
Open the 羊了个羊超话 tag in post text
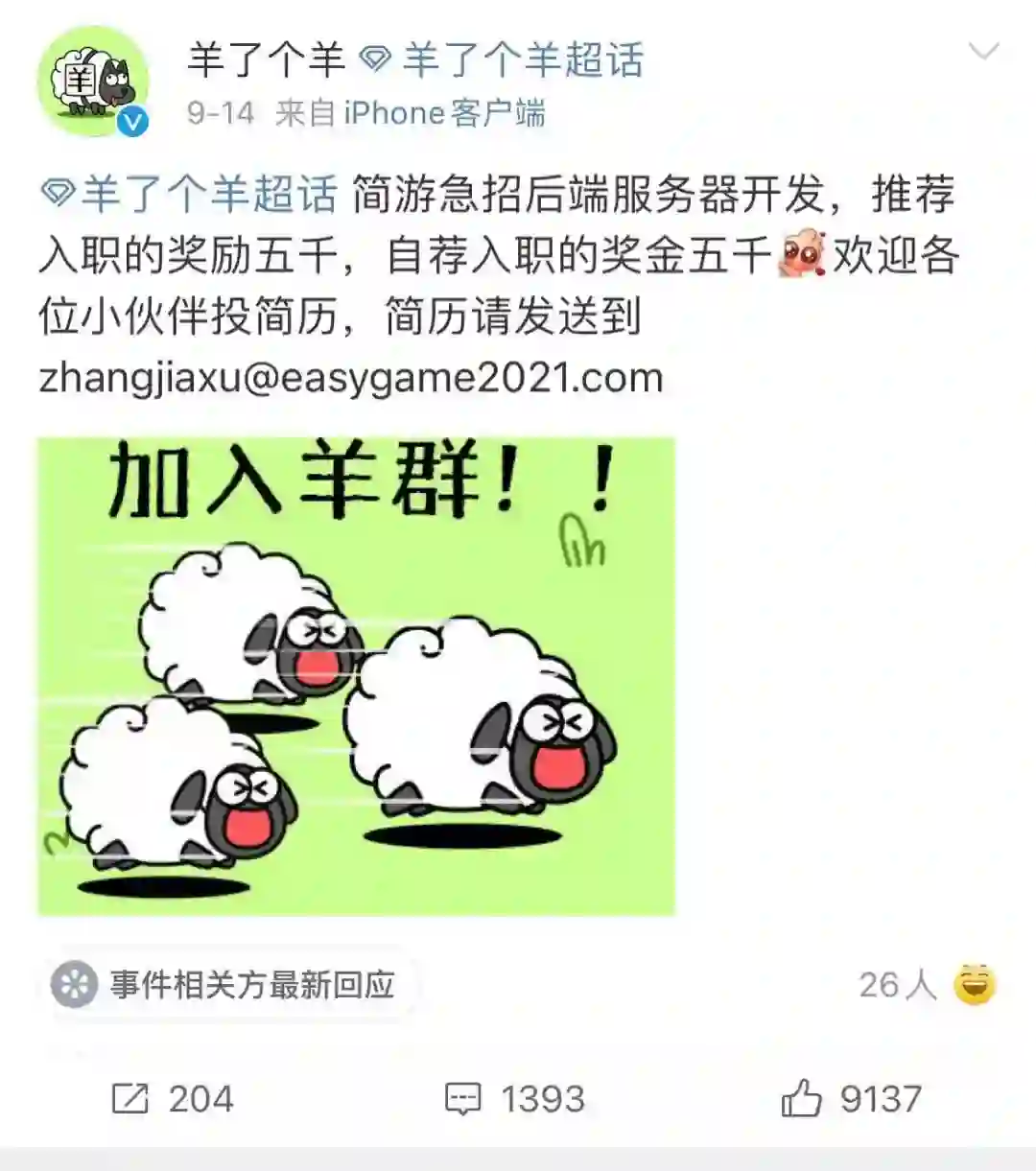tap(190, 194)
